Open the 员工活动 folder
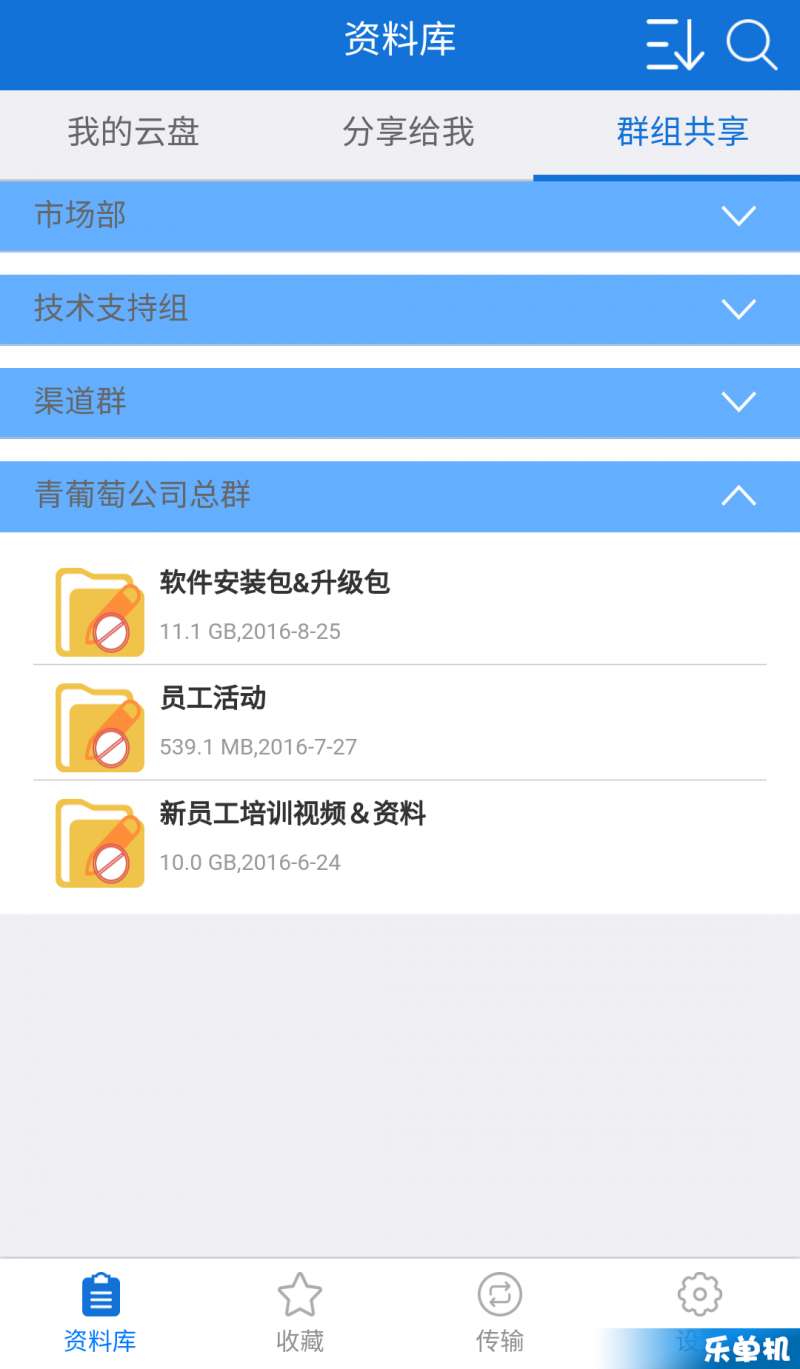Image resolution: width=800 pixels, height=1369 pixels. [400, 723]
